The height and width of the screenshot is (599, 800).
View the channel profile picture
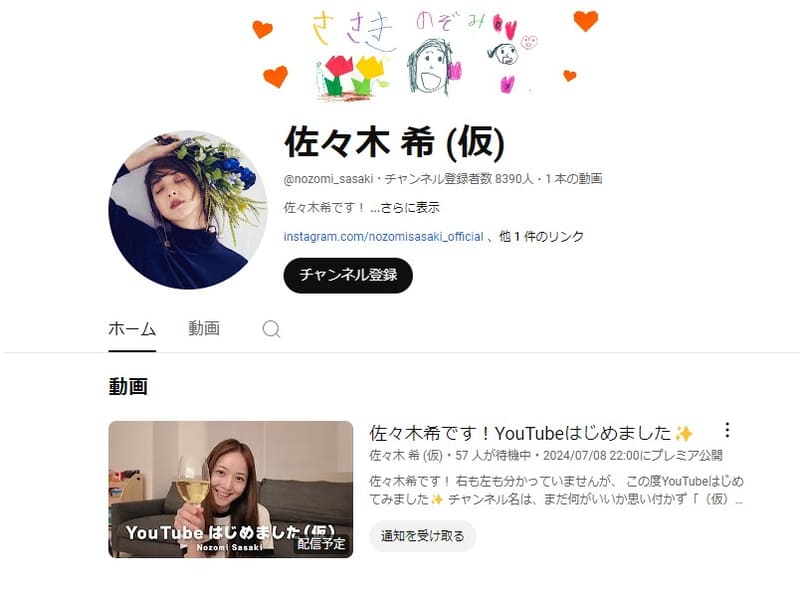[x=188, y=210]
